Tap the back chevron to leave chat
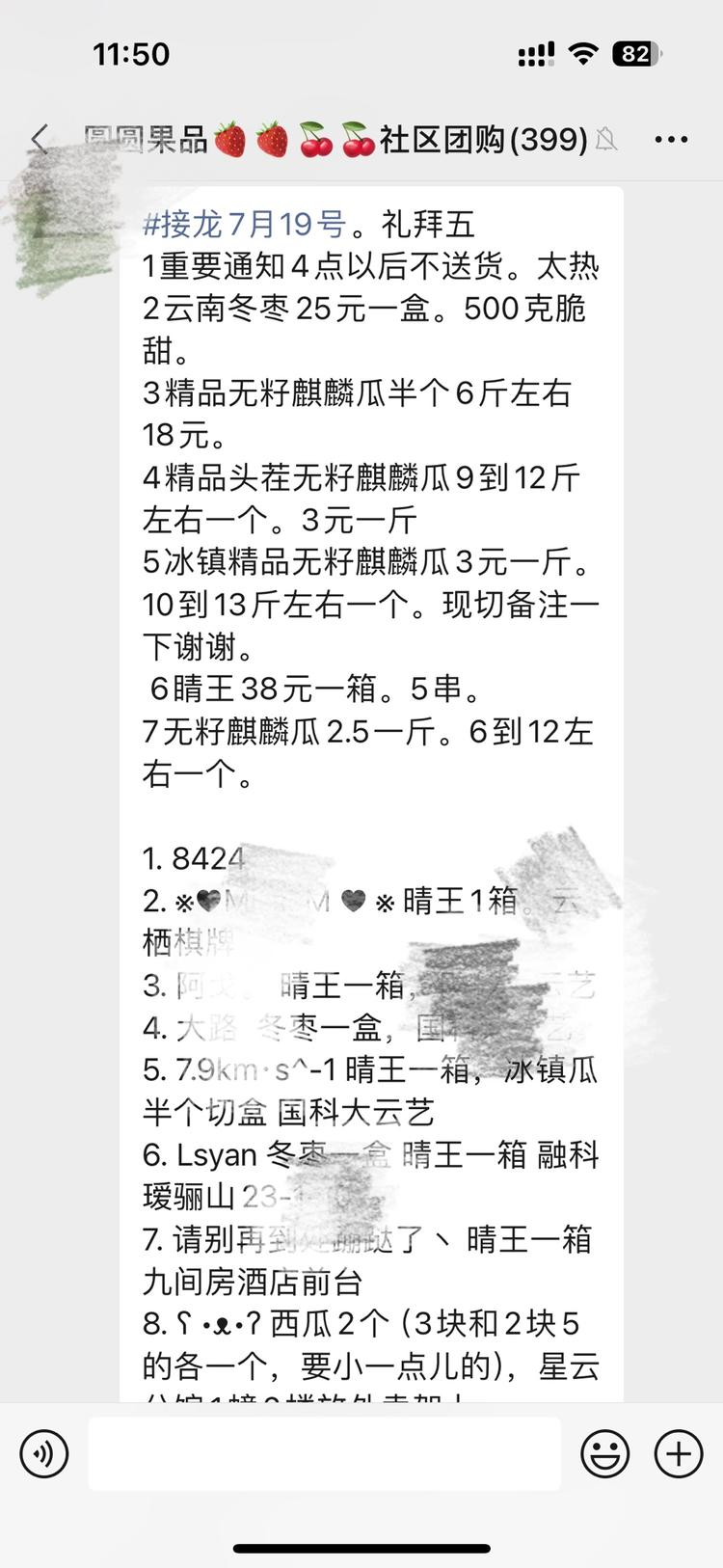This screenshot has width=723, height=1568. point(39,140)
